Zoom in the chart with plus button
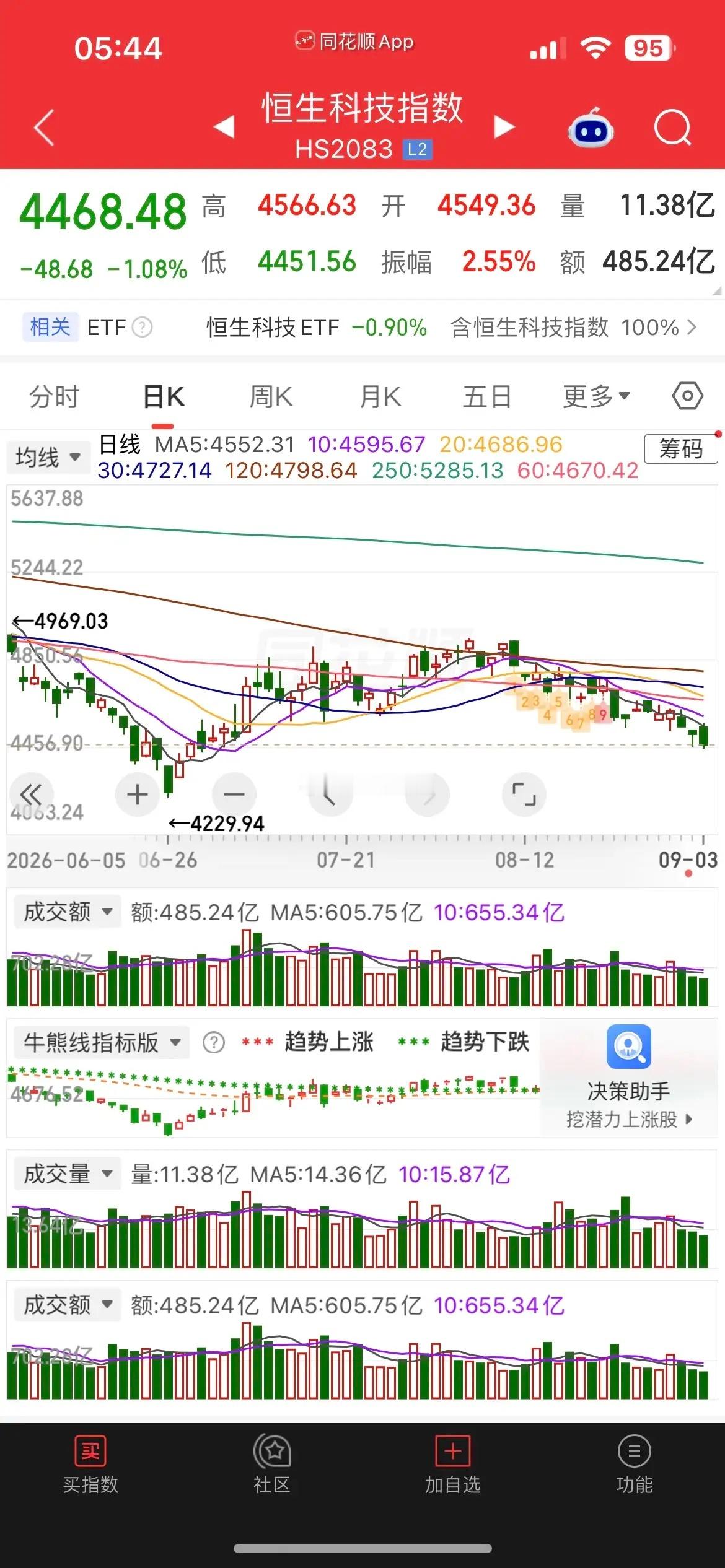Viewport: 725px width, 1568px height. (x=138, y=795)
